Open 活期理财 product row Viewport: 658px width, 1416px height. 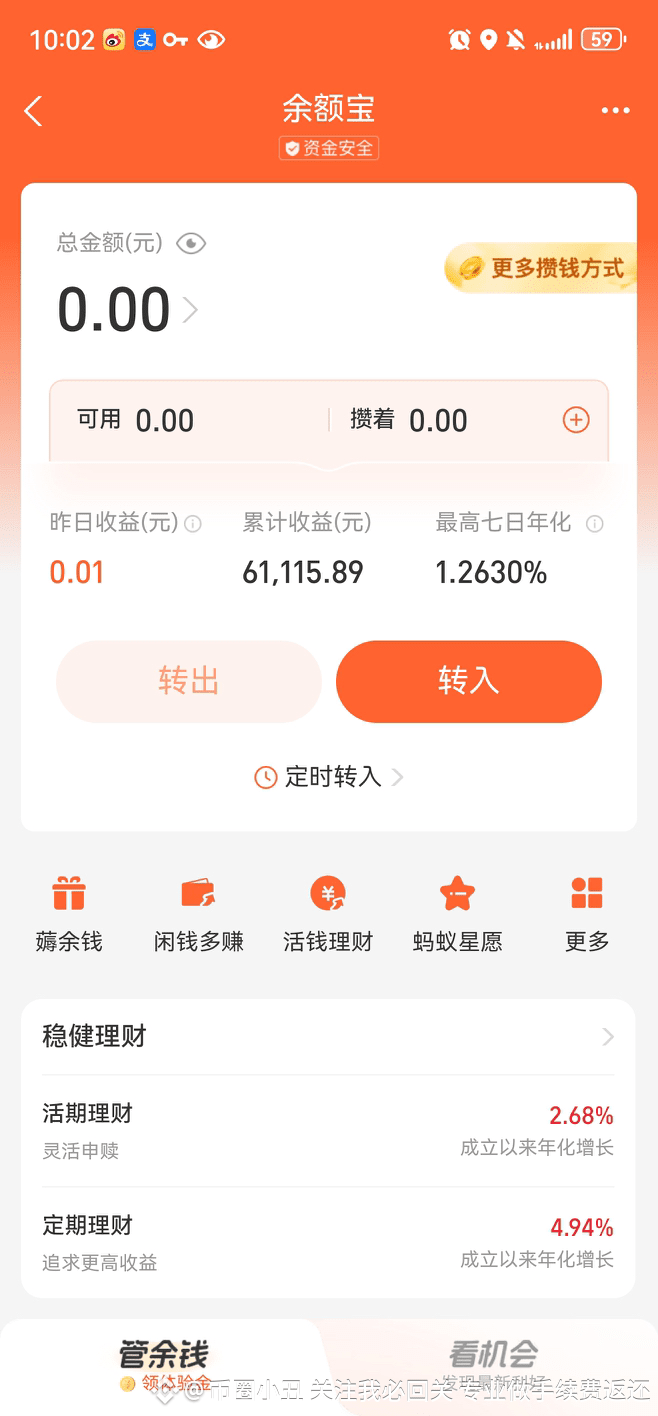pyautogui.click(x=328, y=1131)
